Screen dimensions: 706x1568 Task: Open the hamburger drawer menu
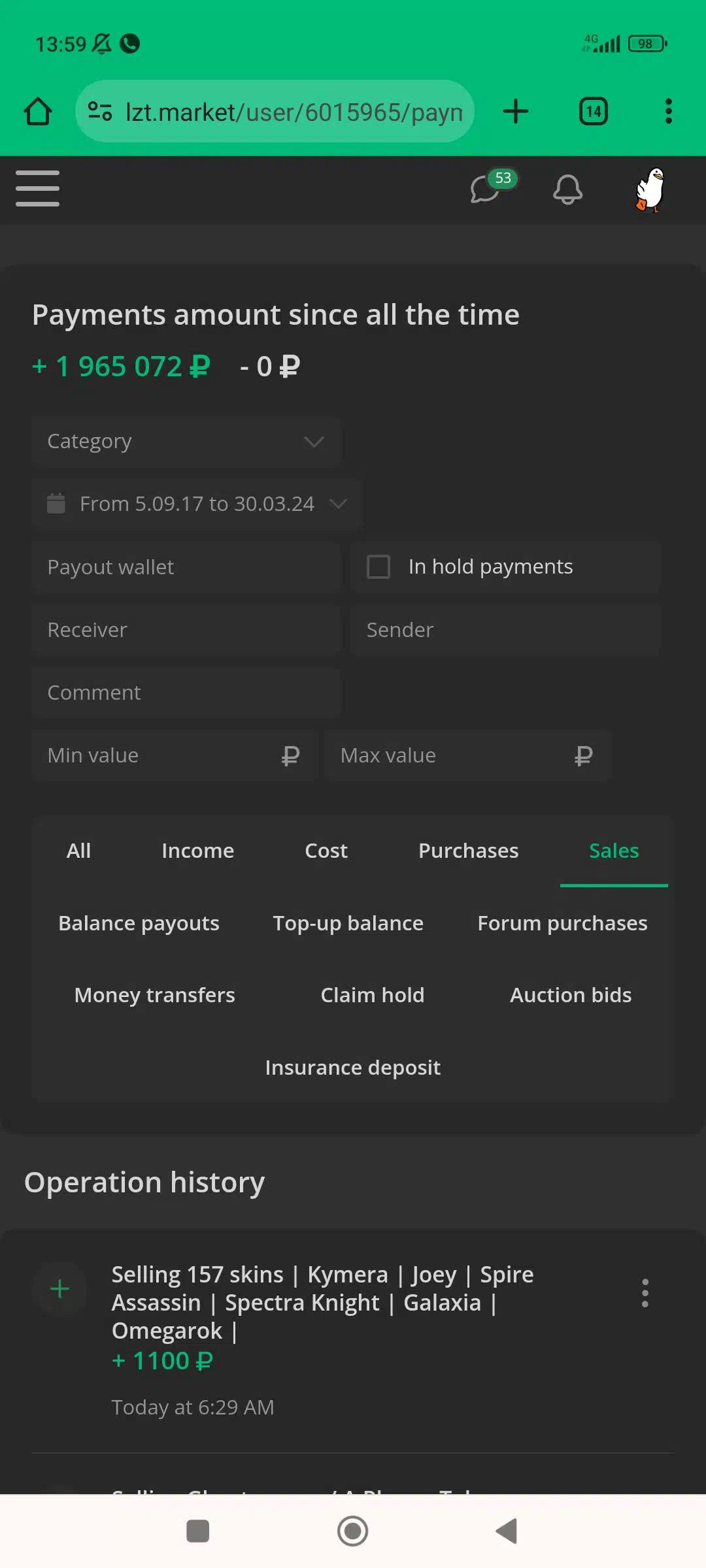pyautogui.click(x=37, y=189)
